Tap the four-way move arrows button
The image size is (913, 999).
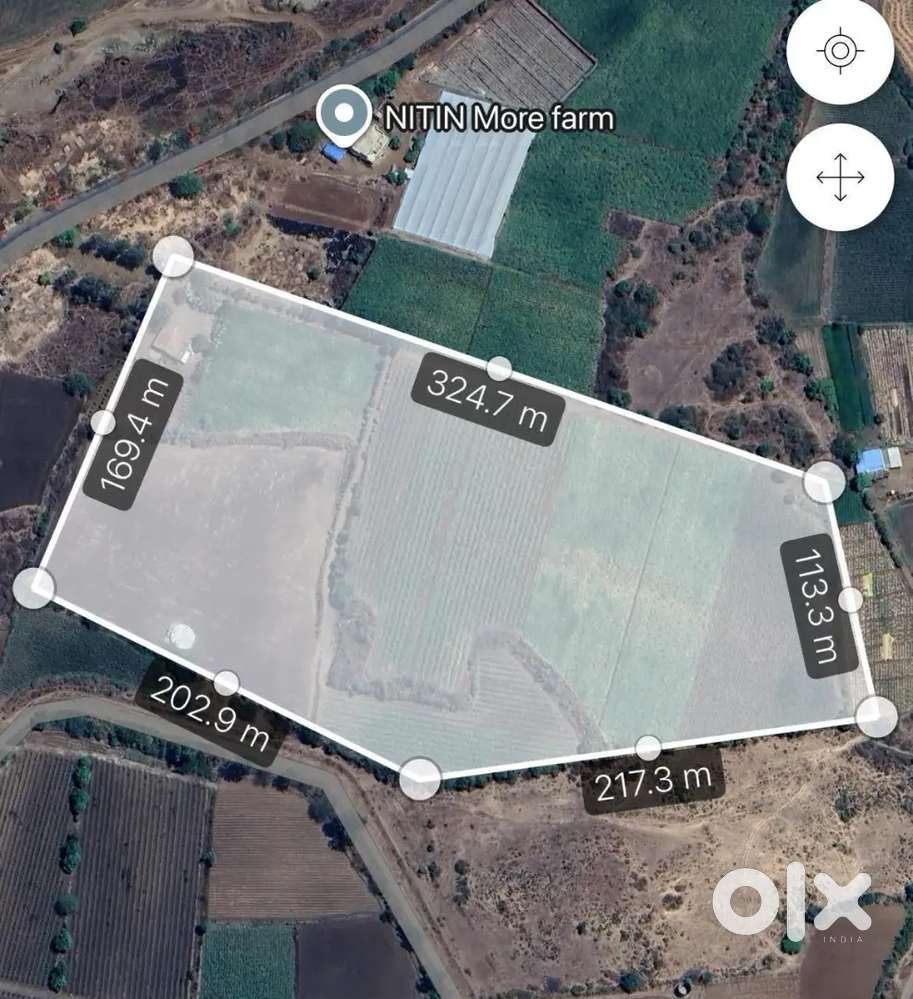pyautogui.click(x=839, y=177)
